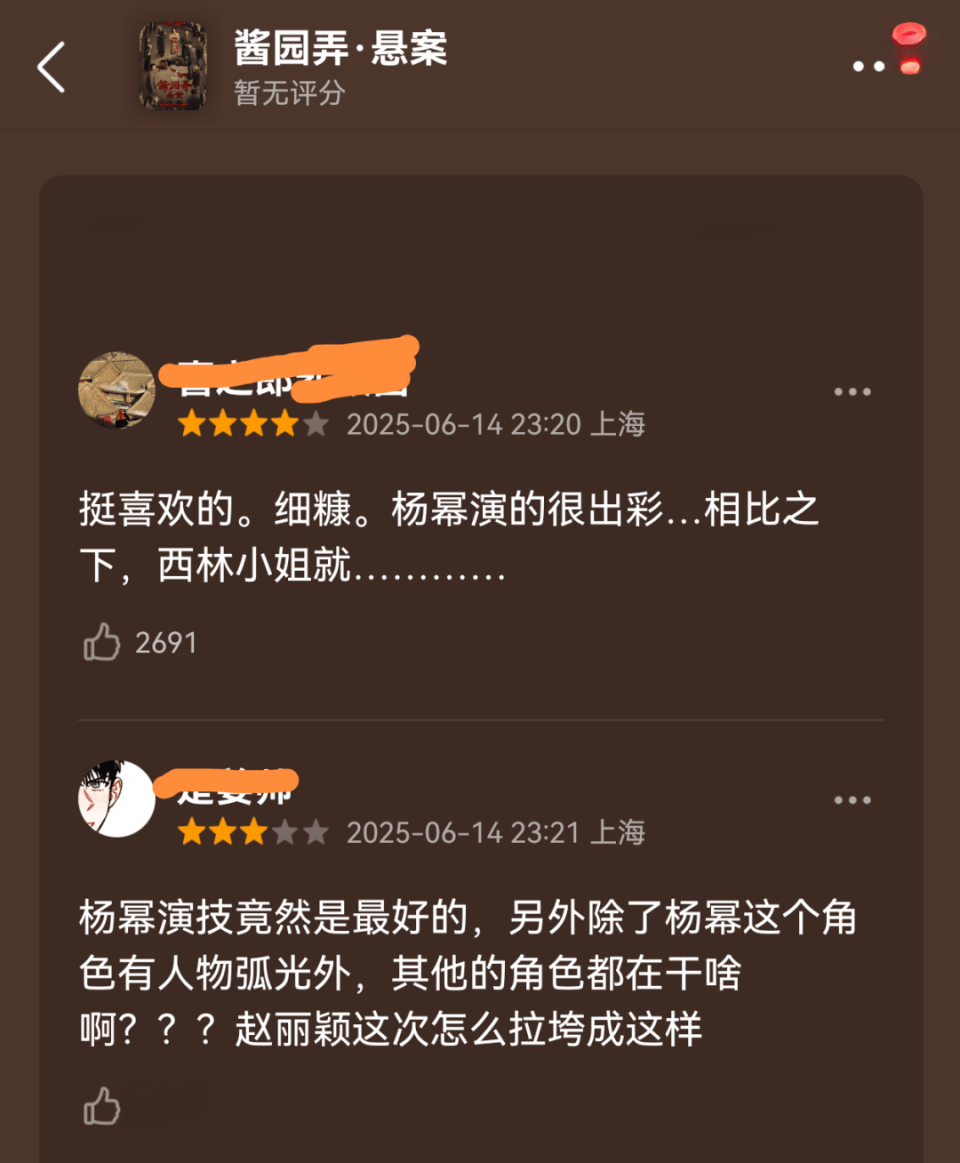Like the review mentioning 赵丽颖
Viewport: 960px width, 1163px height.
pyautogui.click(x=102, y=1107)
